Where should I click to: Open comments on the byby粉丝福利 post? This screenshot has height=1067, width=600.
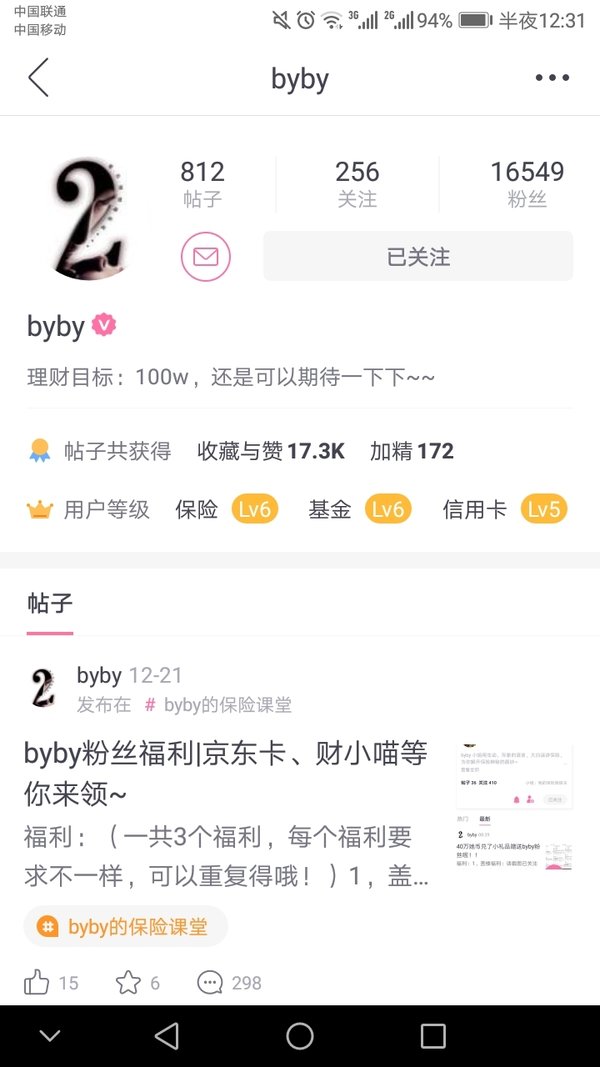tap(229, 983)
